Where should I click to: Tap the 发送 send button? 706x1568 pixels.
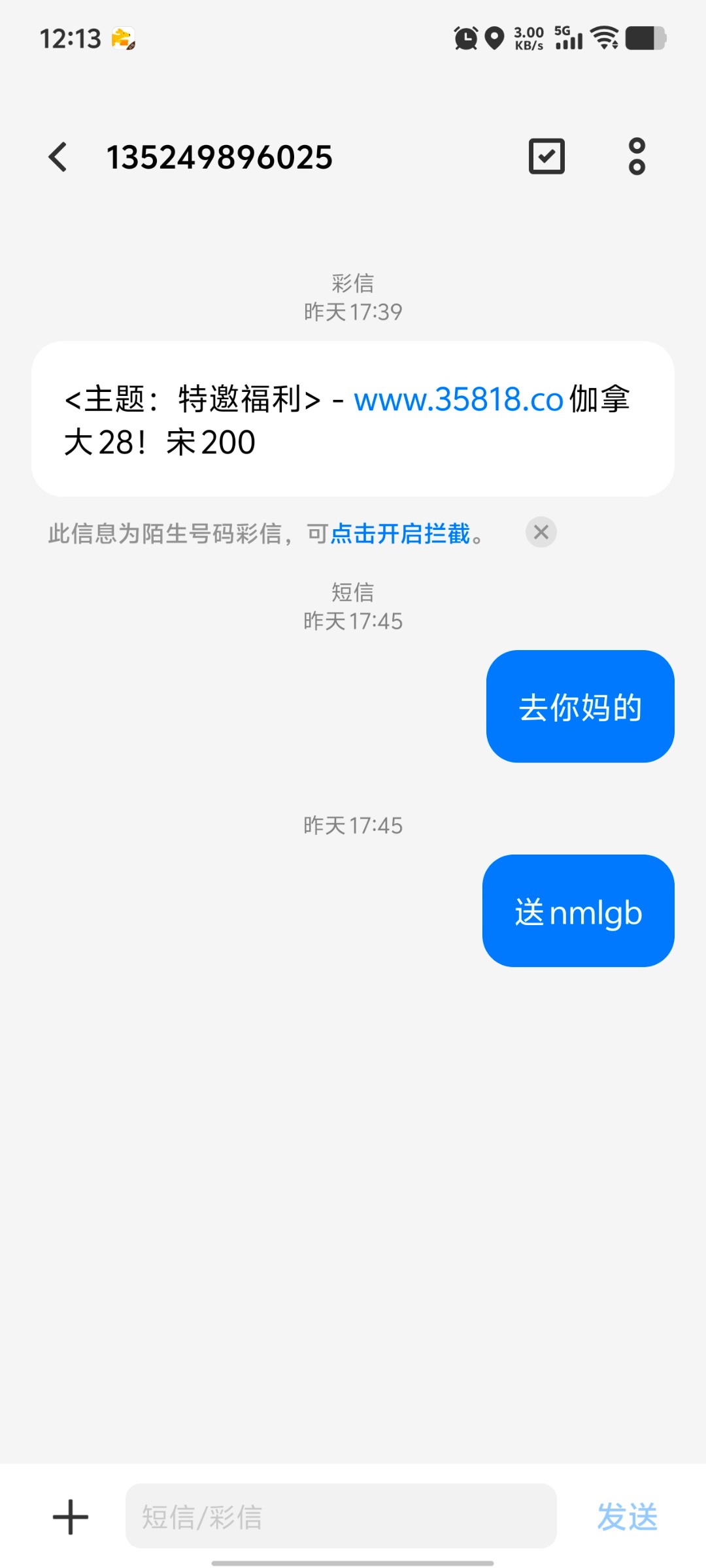(x=627, y=1516)
